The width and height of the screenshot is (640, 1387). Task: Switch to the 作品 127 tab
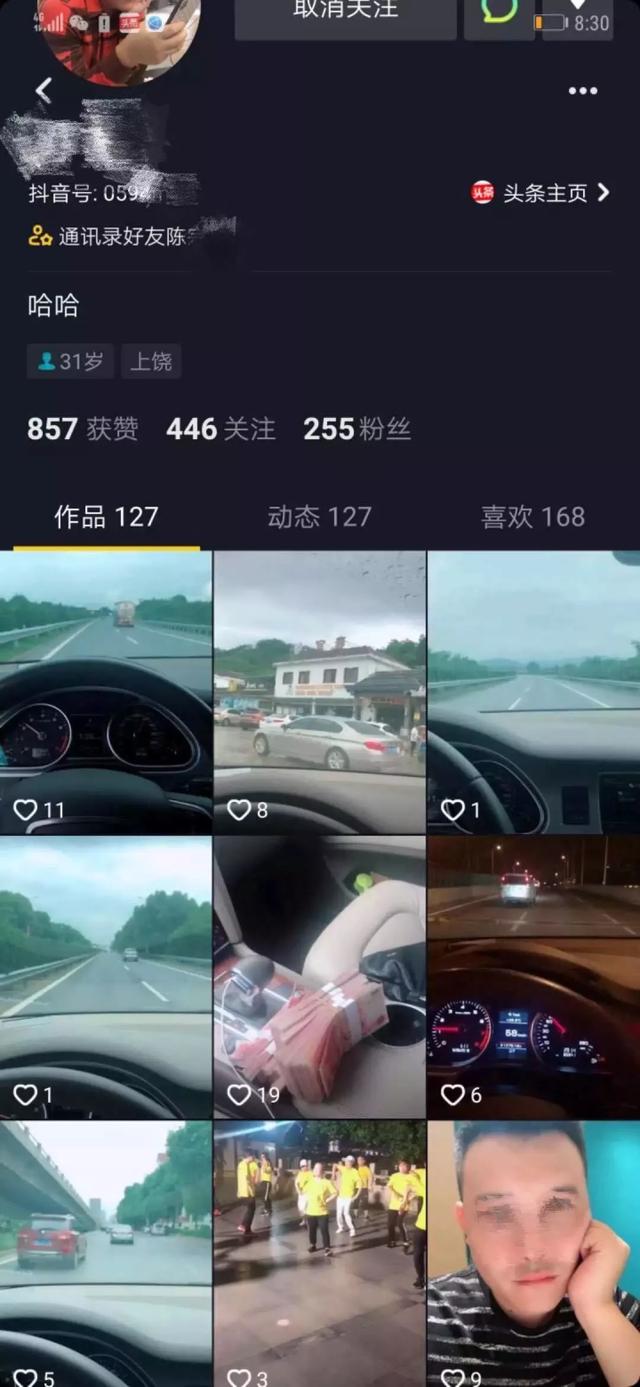pyautogui.click(x=106, y=517)
